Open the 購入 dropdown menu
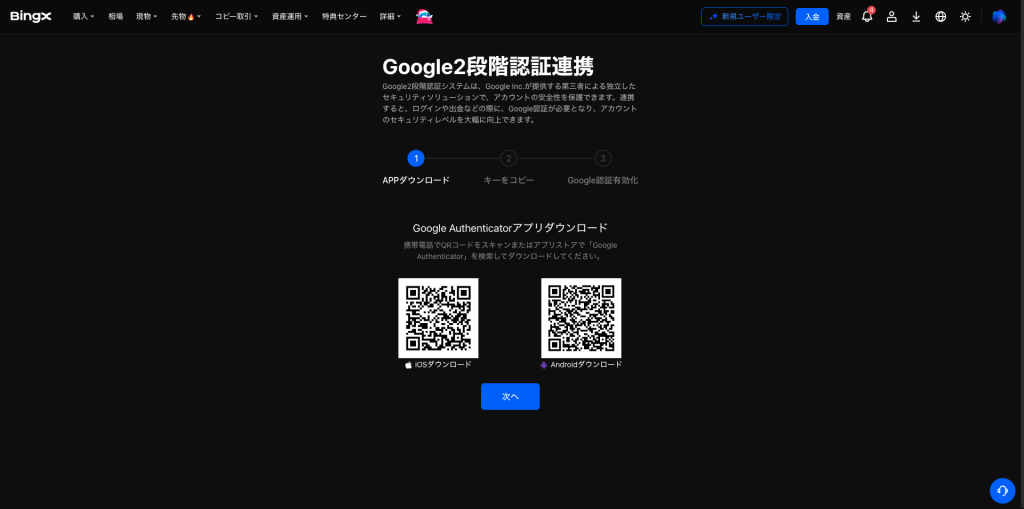 83,17
